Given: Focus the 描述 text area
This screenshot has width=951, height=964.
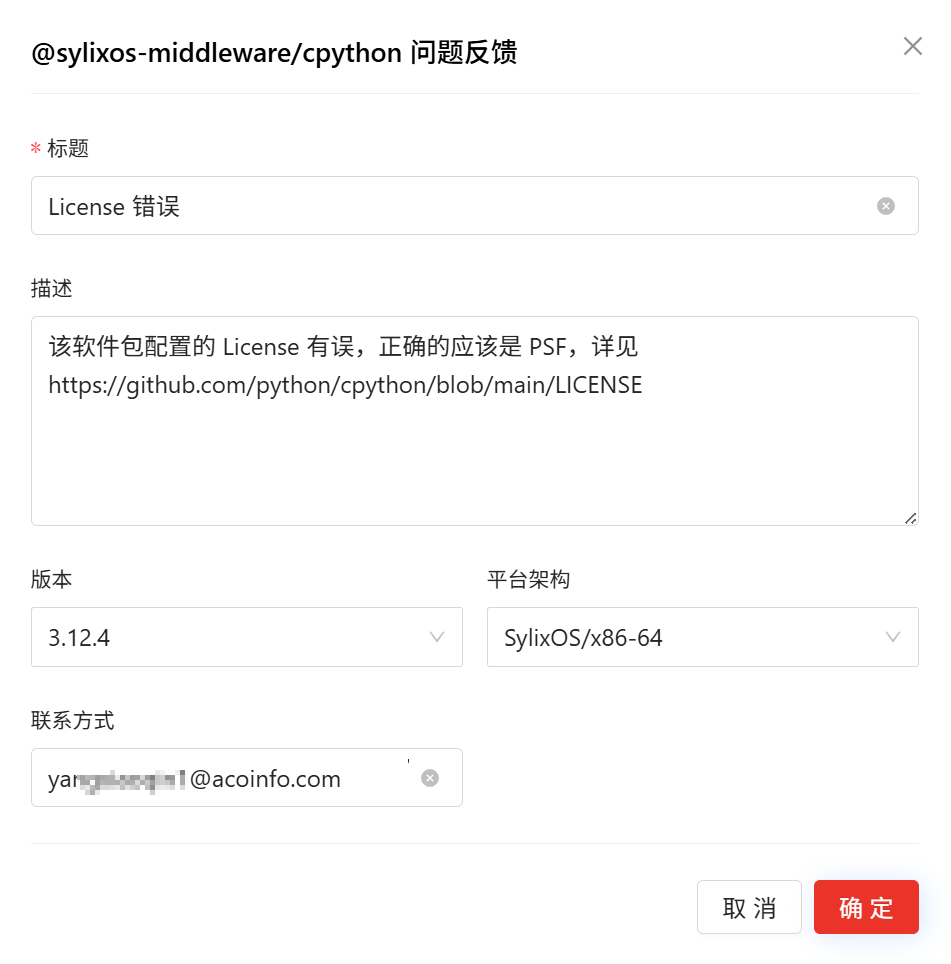Looking at the screenshot, I should [474, 440].
